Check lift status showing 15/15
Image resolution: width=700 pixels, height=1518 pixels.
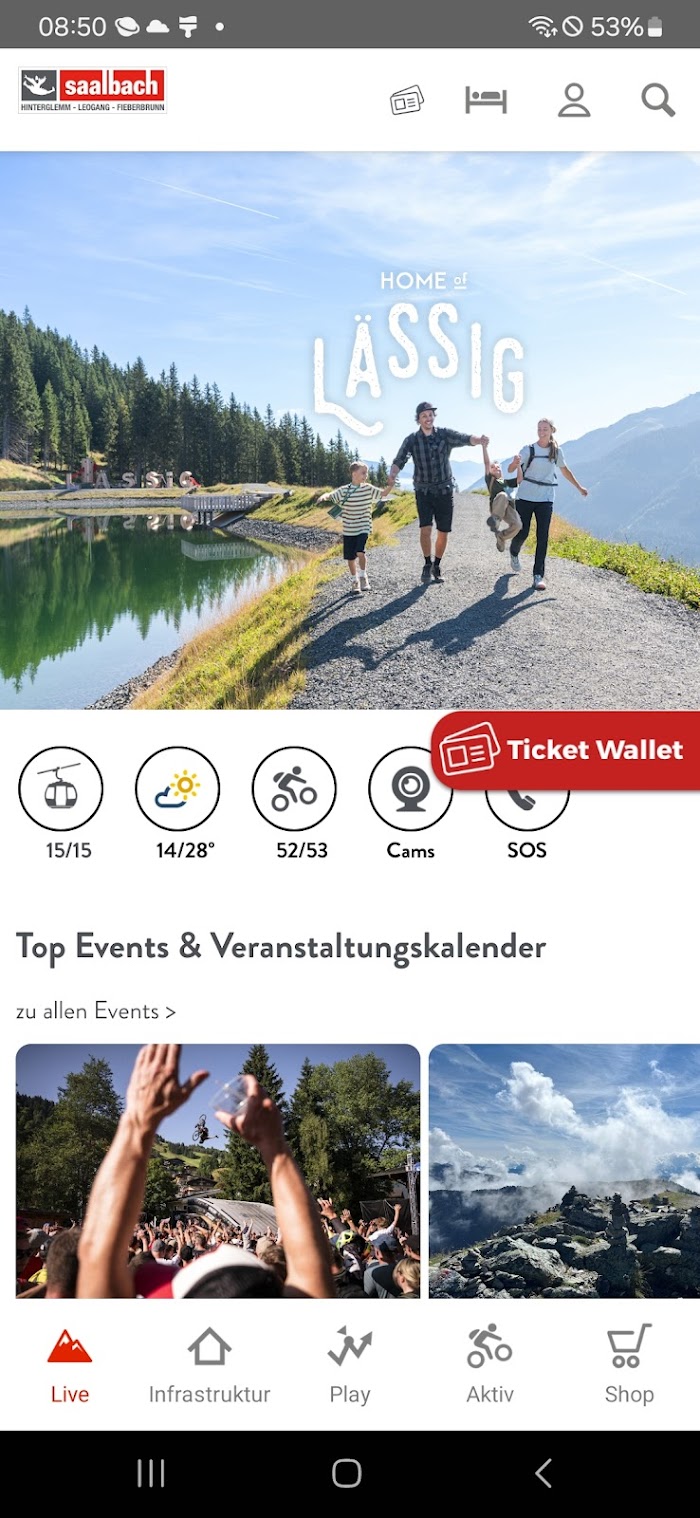(x=61, y=803)
